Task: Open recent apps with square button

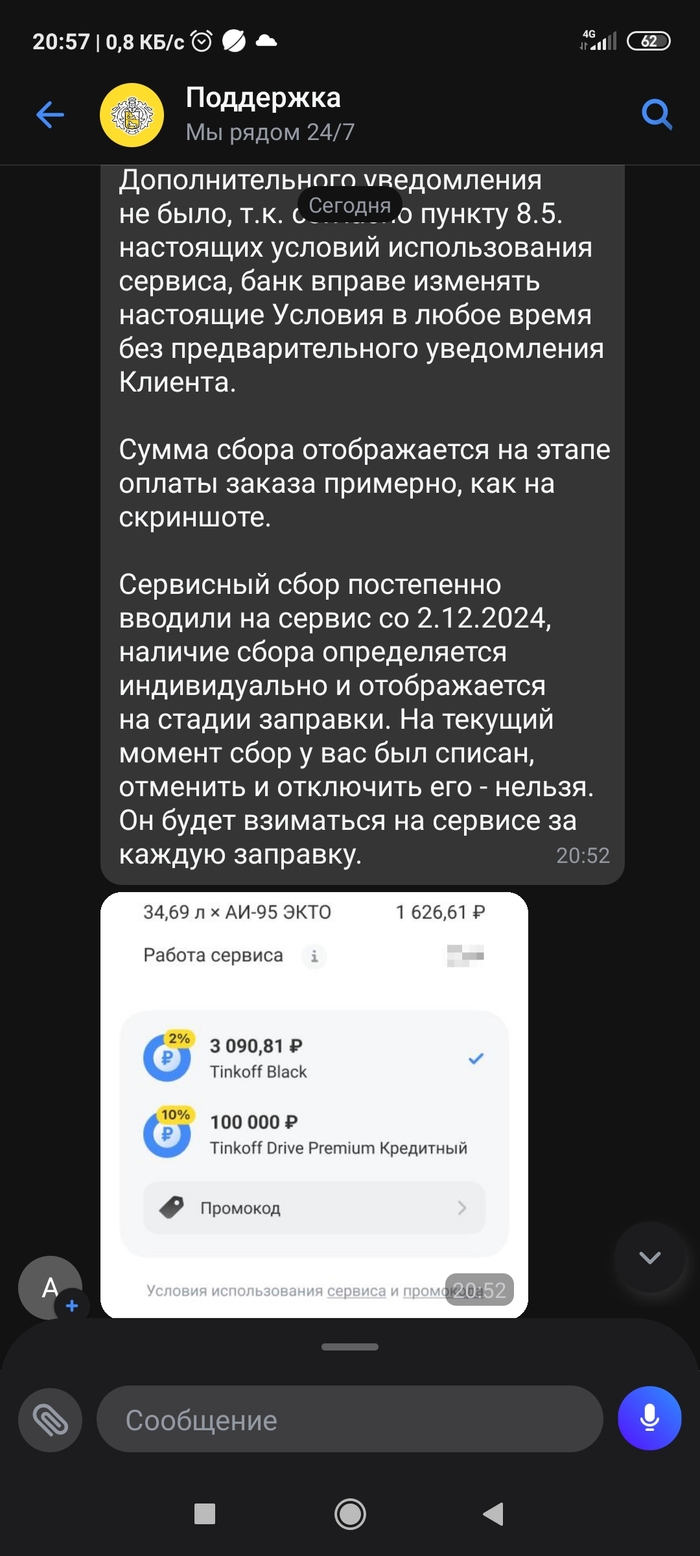Action: pyautogui.click(x=205, y=1513)
